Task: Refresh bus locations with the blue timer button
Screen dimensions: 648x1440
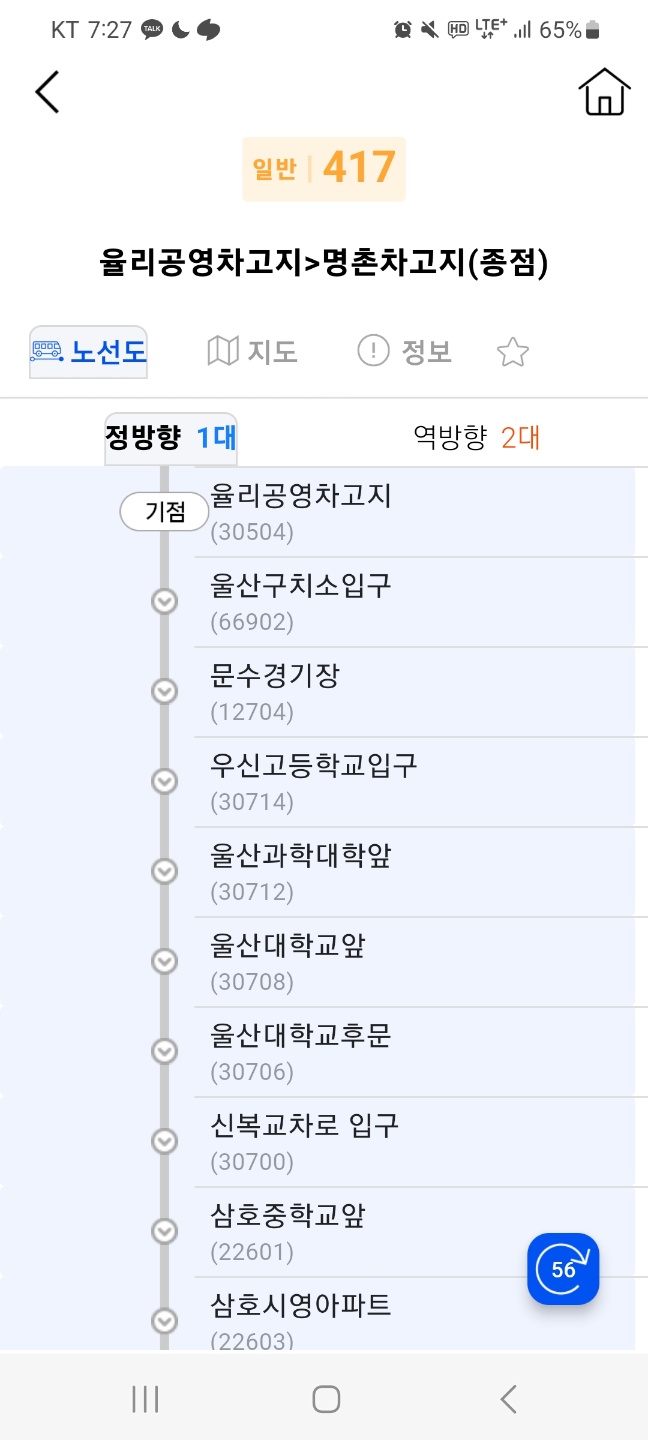Action: (x=563, y=1269)
